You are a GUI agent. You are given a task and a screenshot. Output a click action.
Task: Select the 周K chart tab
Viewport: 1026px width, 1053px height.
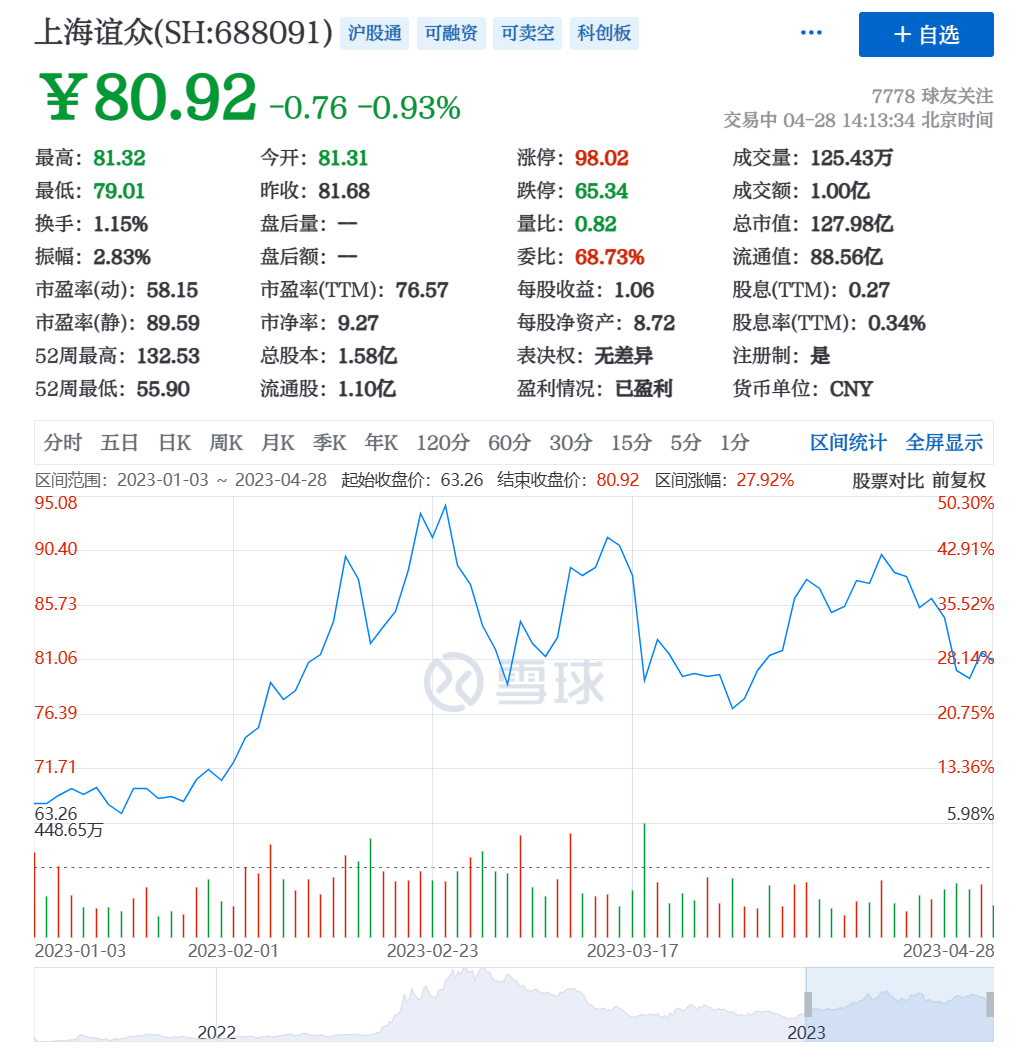tap(226, 443)
